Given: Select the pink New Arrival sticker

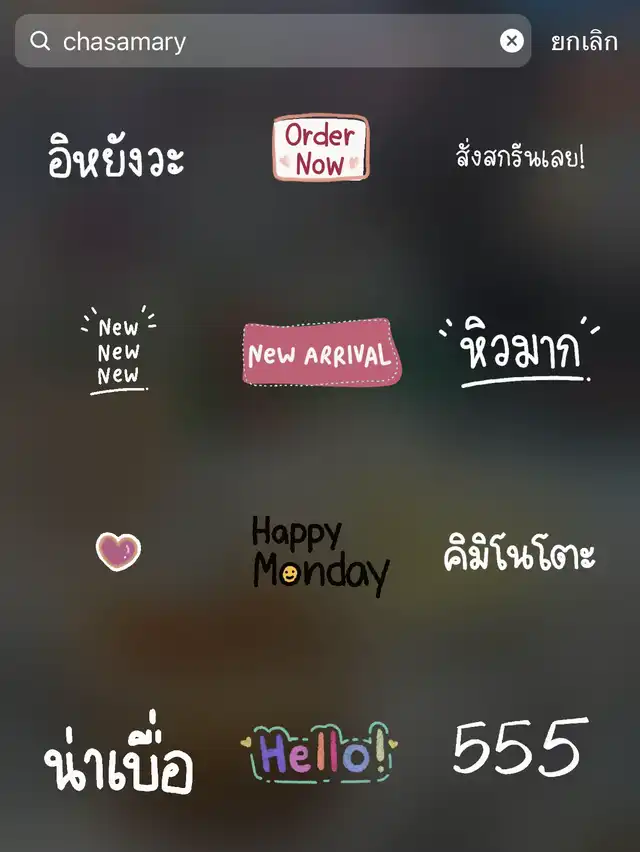Looking at the screenshot, I should [321, 353].
